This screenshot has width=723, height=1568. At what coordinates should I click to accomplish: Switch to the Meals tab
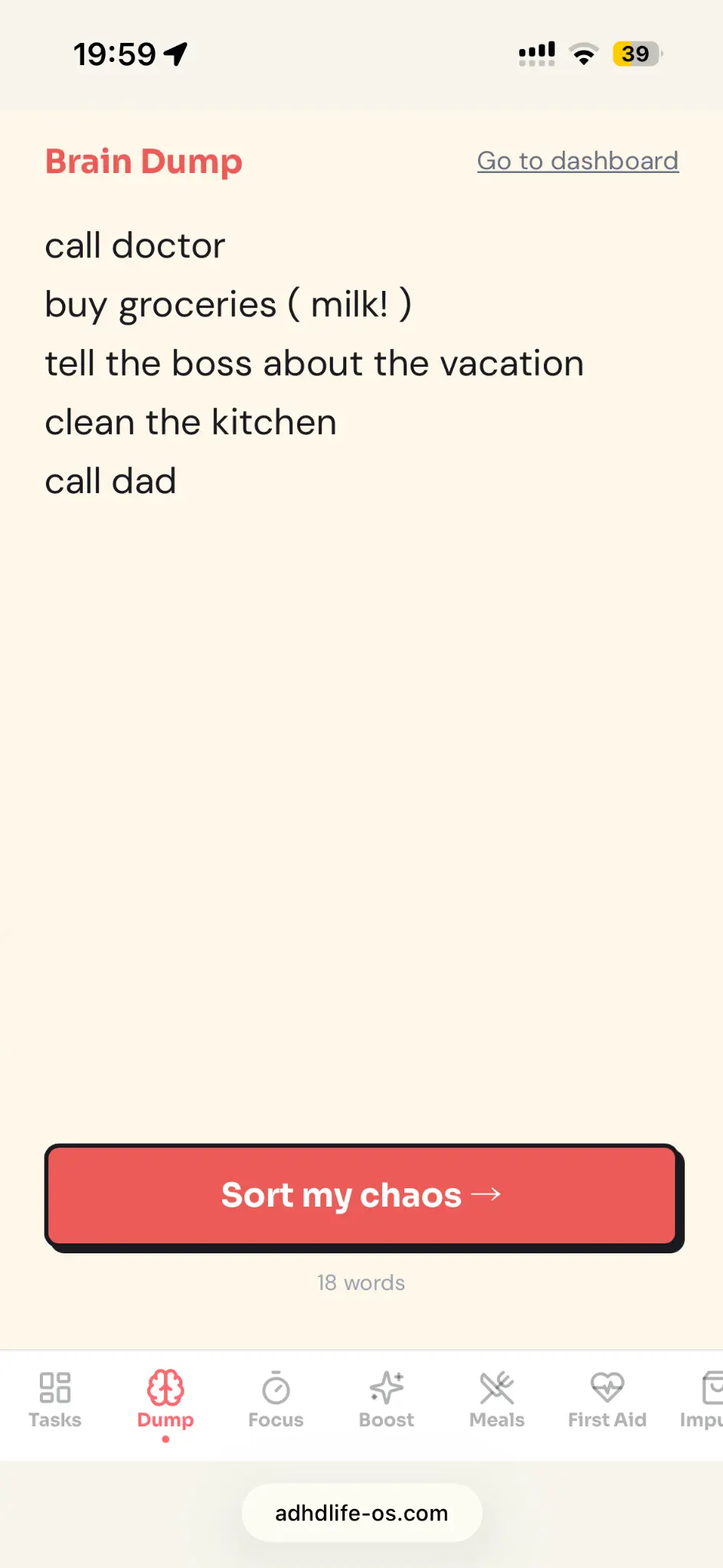pos(497,1401)
